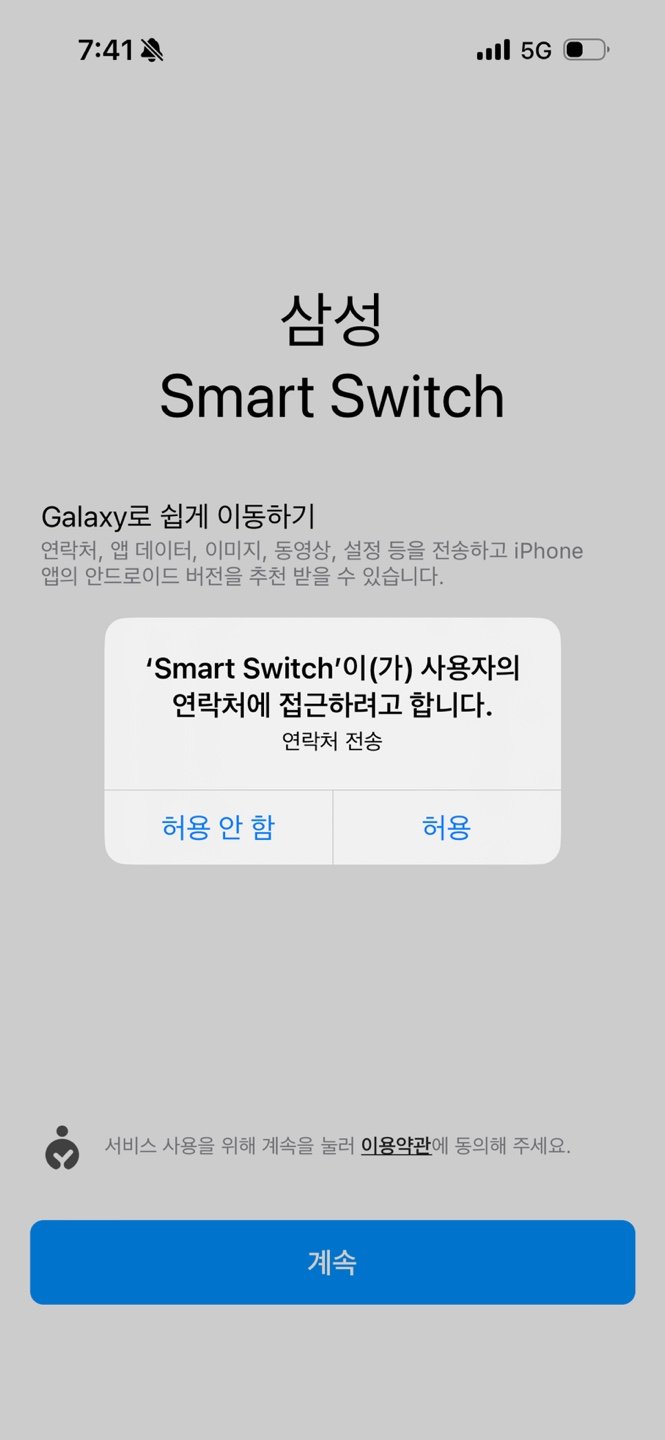665x1440 pixels.
Task: Allow Smart Switch to access contacts
Action: tap(447, 827)
